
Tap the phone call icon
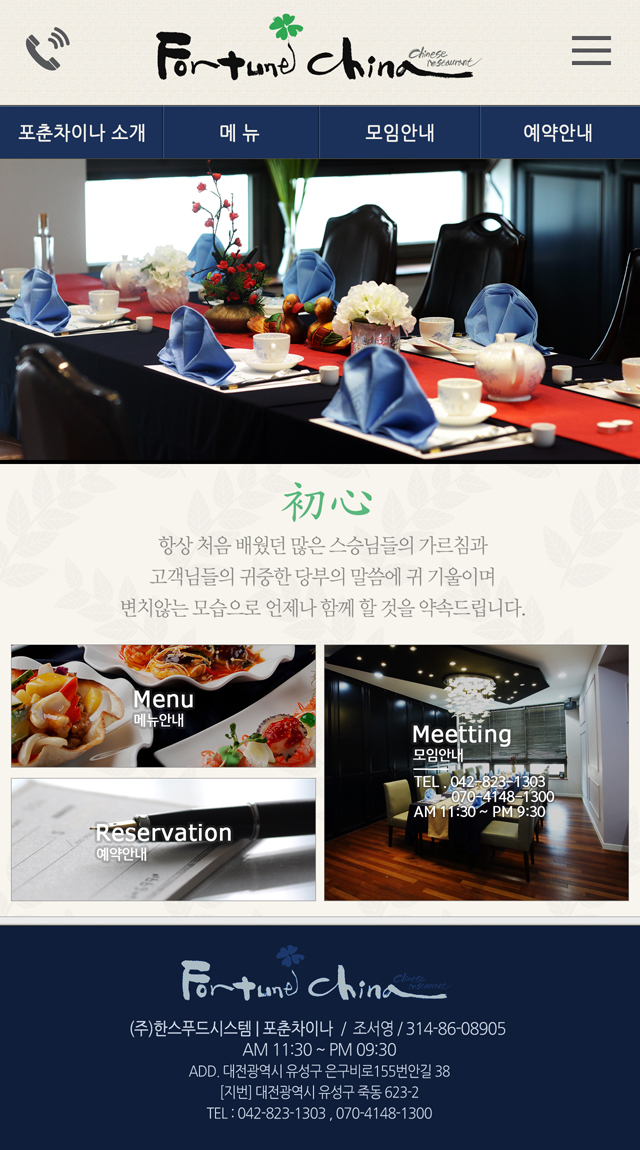(47, 50)
